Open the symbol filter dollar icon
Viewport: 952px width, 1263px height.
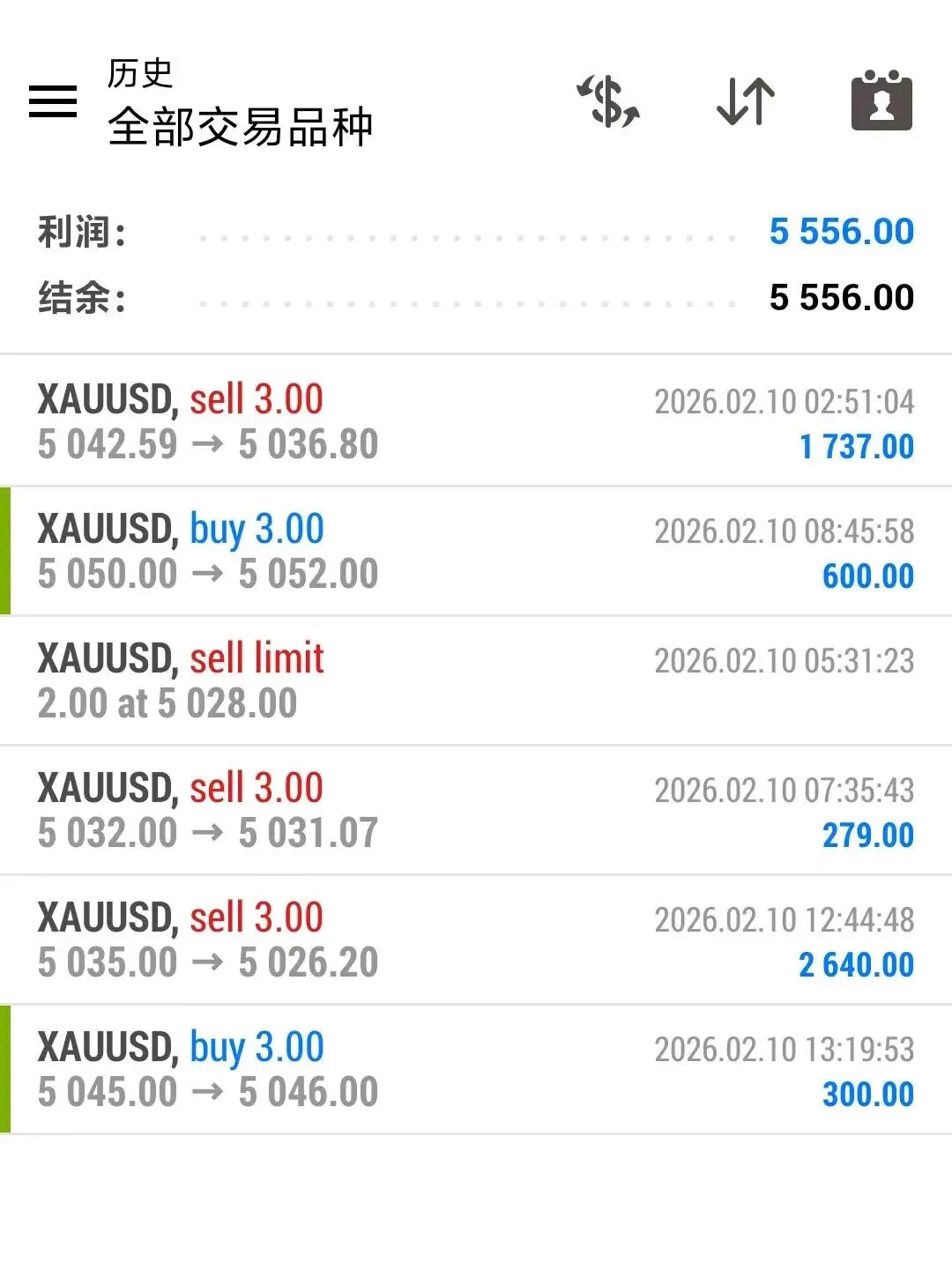608,100
